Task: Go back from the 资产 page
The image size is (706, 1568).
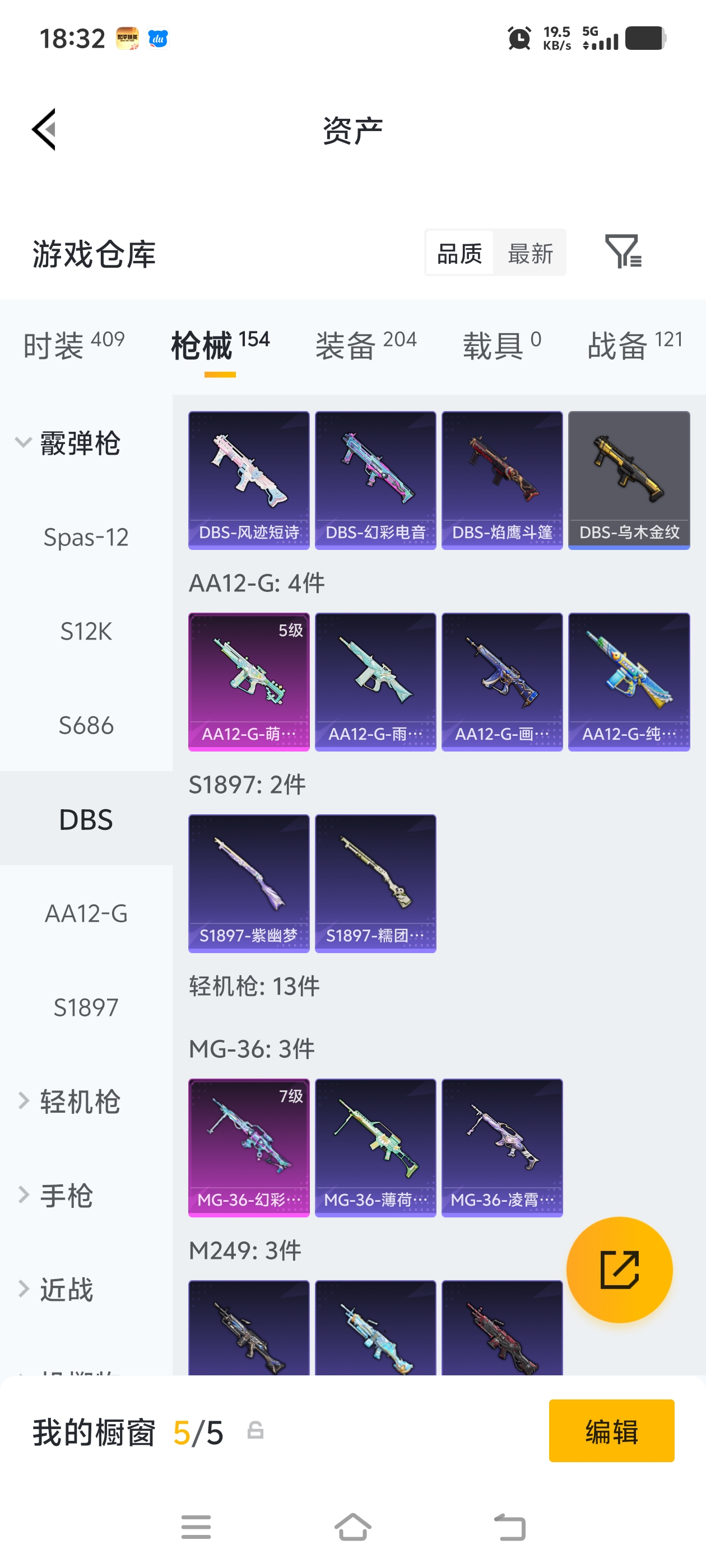Action: tap(44, 129)
